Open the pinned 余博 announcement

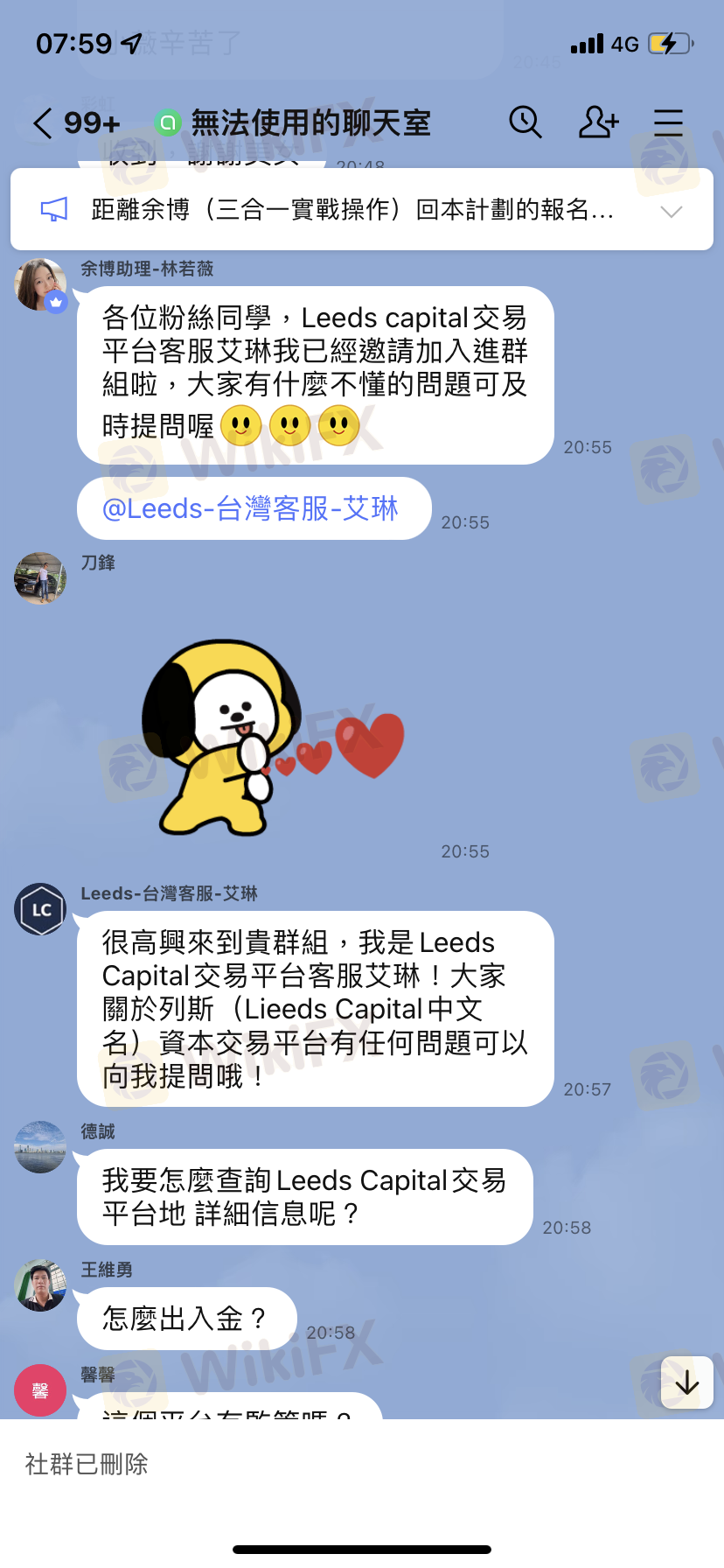pyautogui.click(x=353, y=210)
